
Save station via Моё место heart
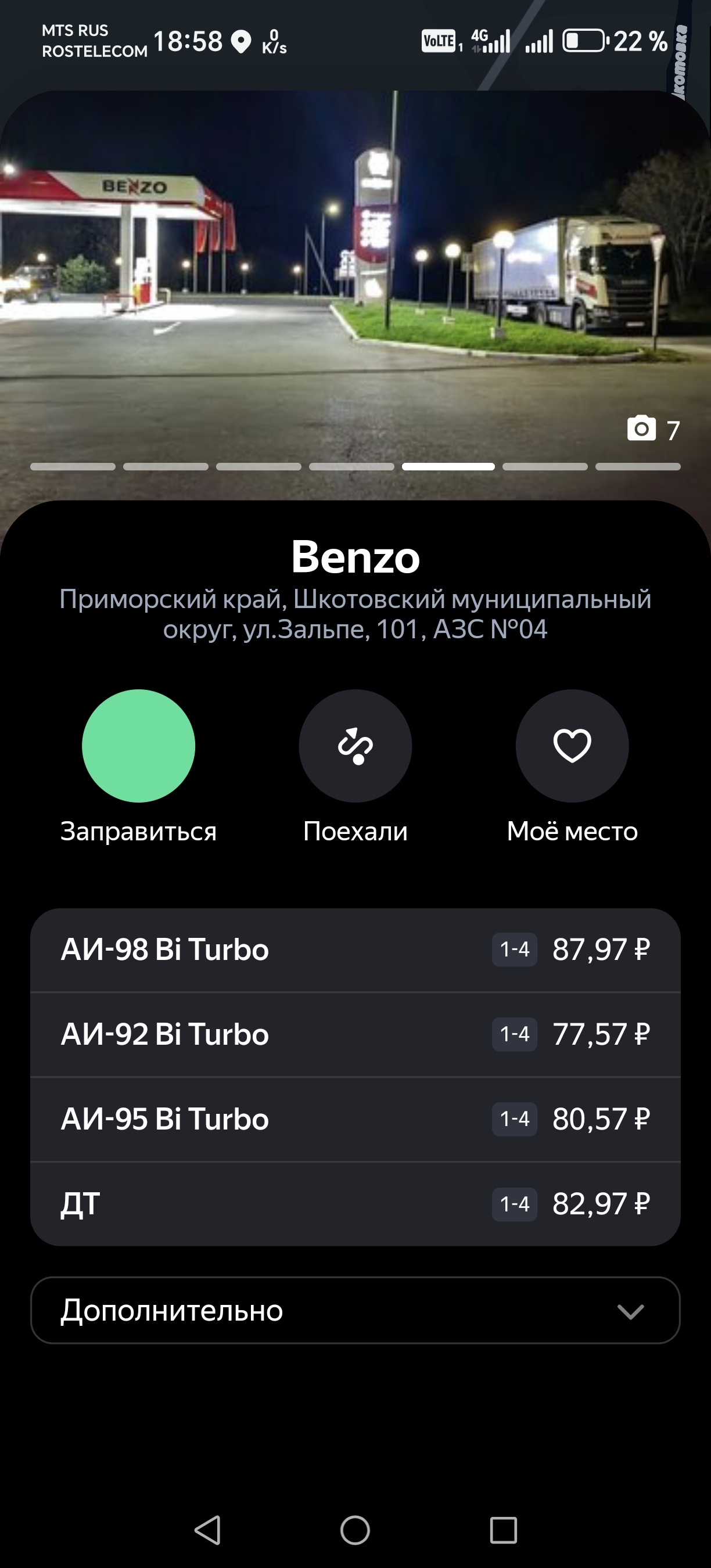tap(572, 746)
